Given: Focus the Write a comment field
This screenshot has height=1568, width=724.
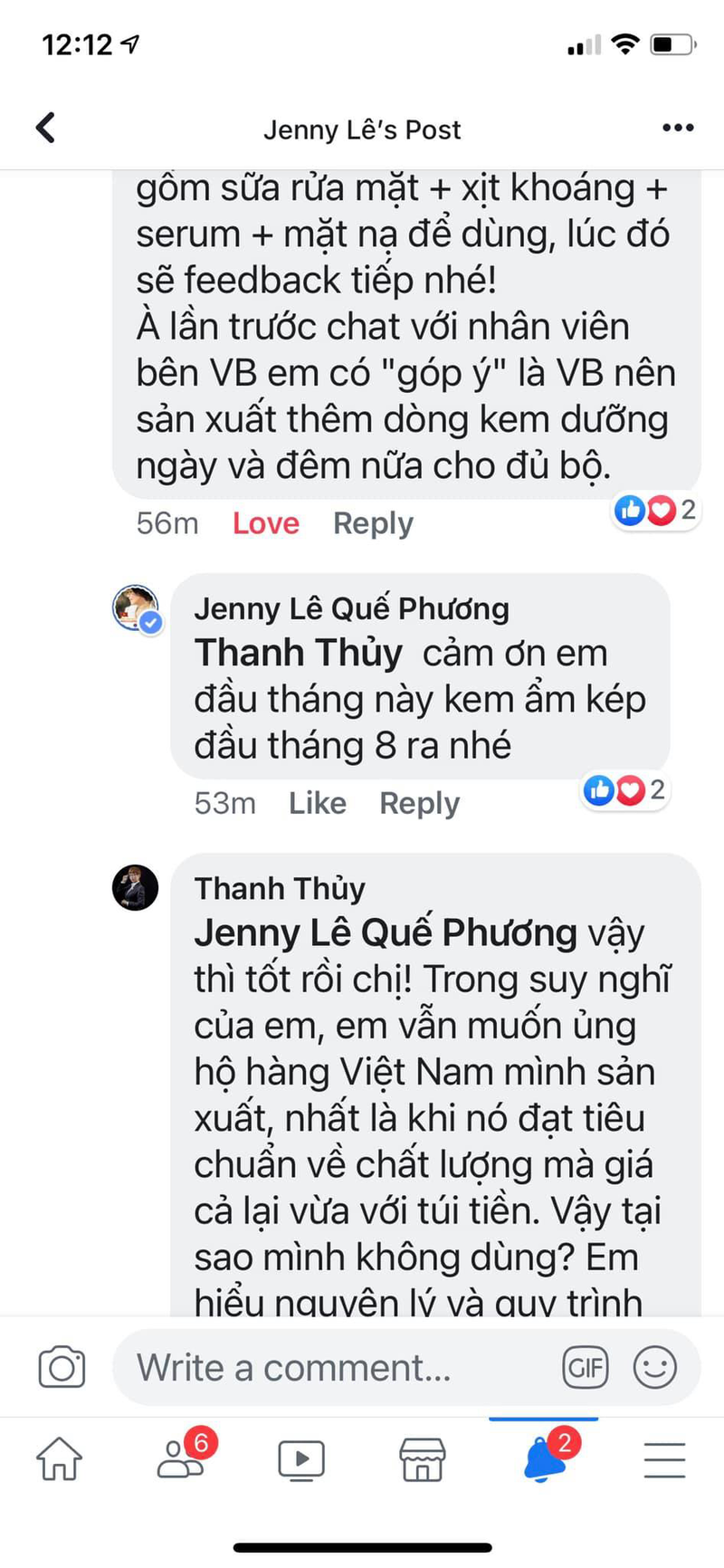Looking at the screenshot, I should click(x=335, y=1367).
